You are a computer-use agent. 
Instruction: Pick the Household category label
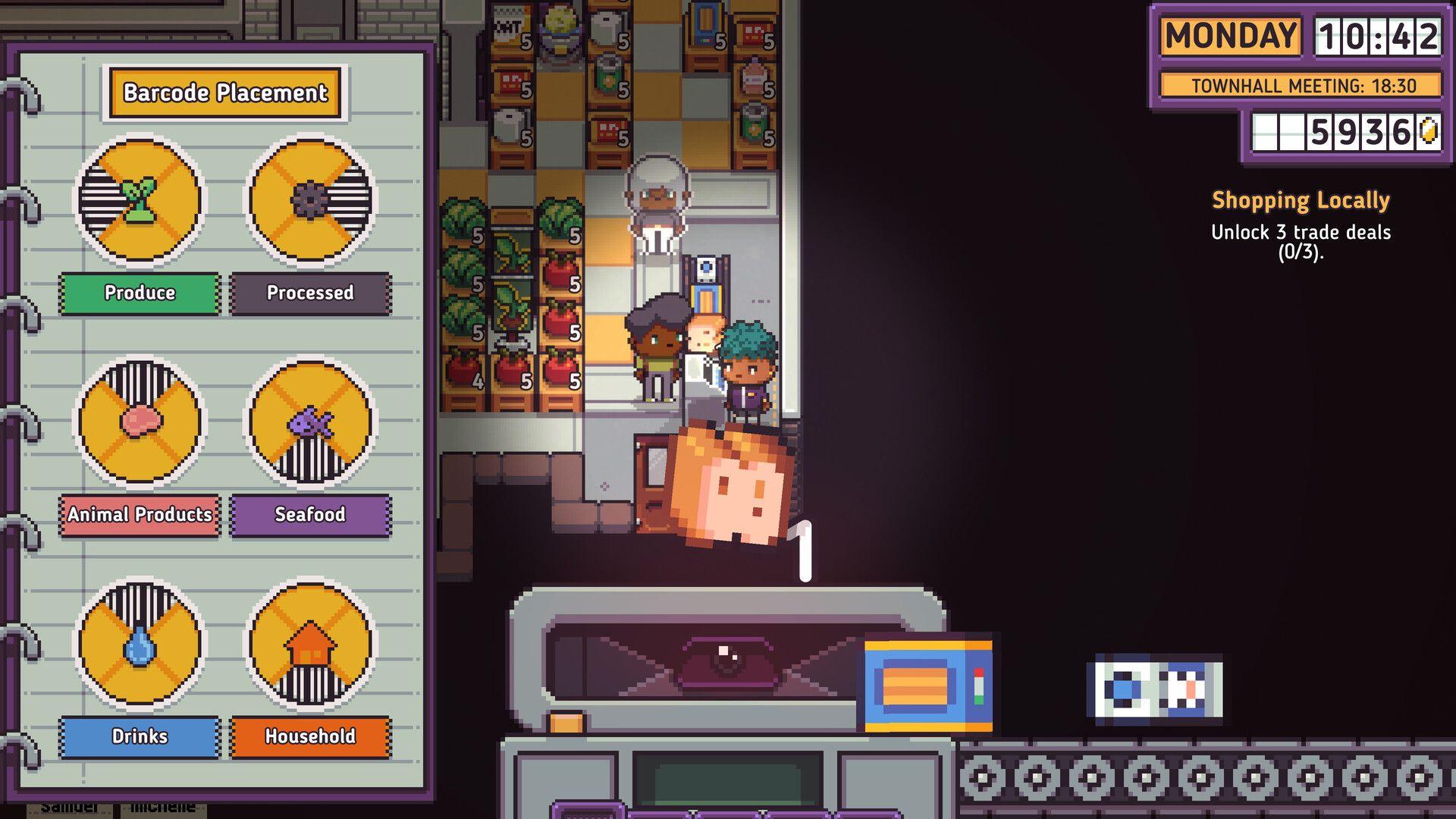[310, 736]
